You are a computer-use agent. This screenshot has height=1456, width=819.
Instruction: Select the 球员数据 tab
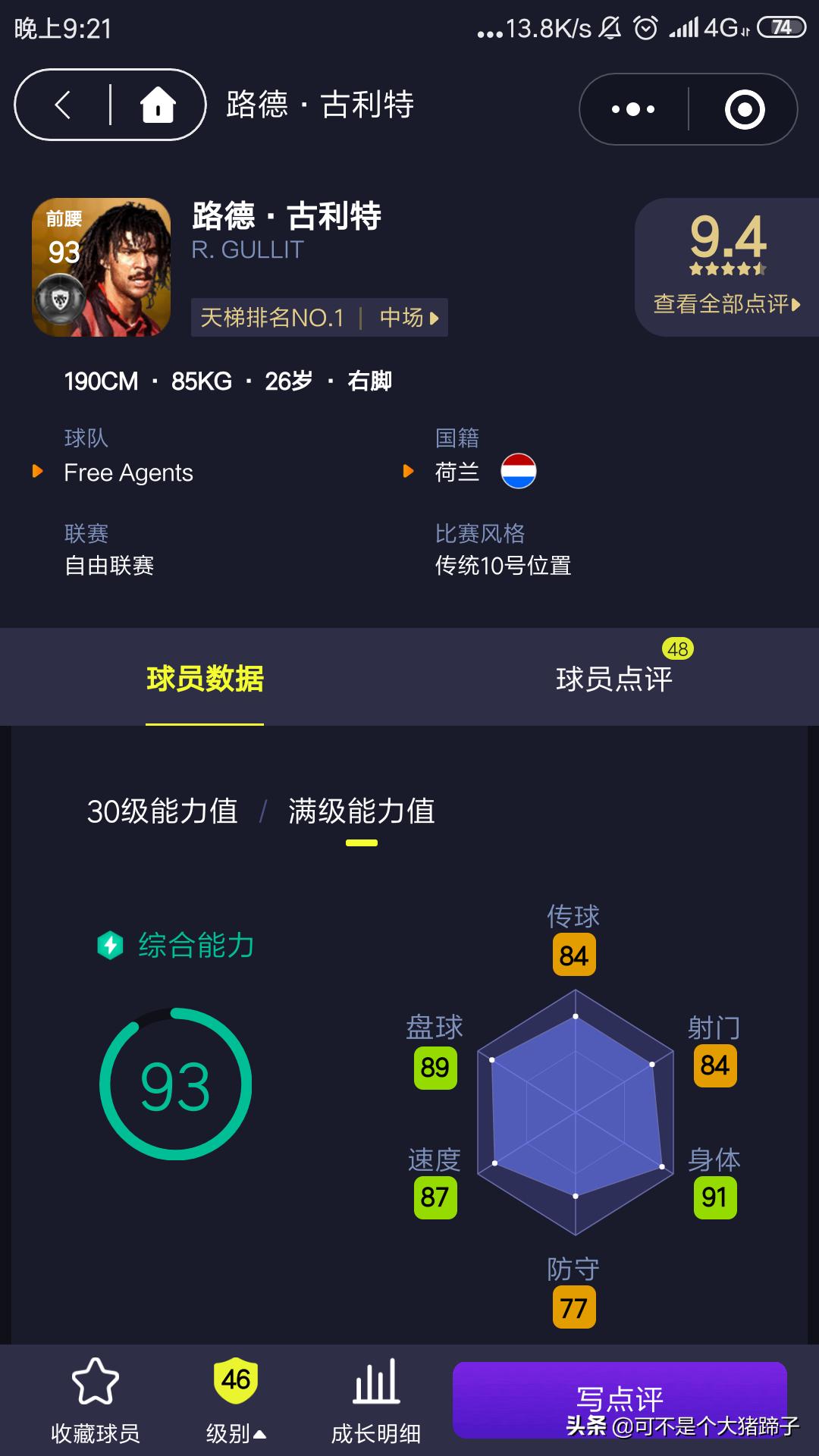click(205, 678)
